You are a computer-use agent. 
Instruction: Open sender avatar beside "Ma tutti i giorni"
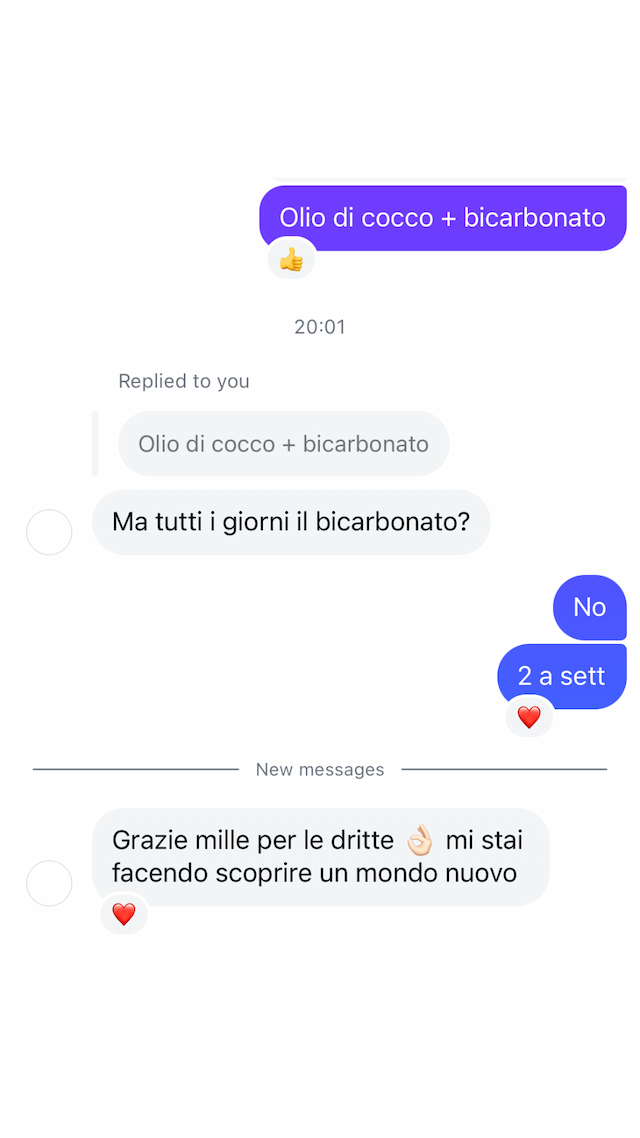(49, 532)
